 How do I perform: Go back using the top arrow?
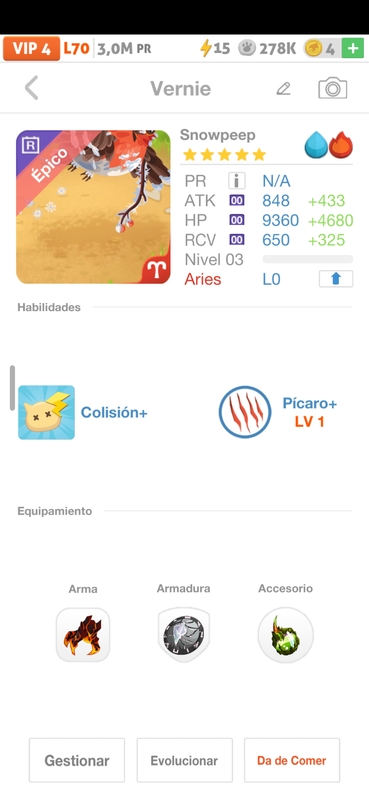pyautogui.click(x=32, y=88)
